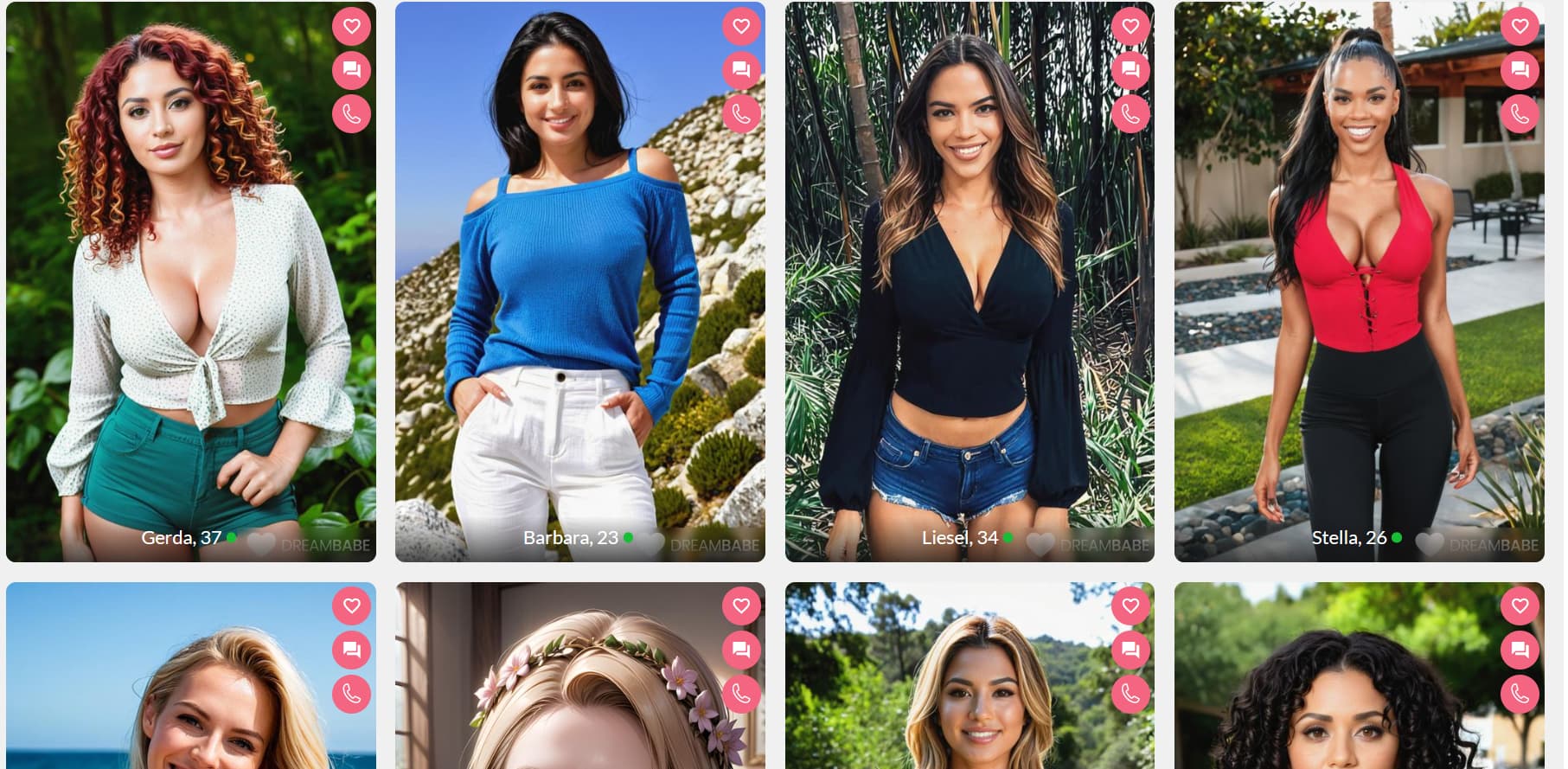Start a call with Barbara
The image size is (1568, 769).
pos(741,113)
